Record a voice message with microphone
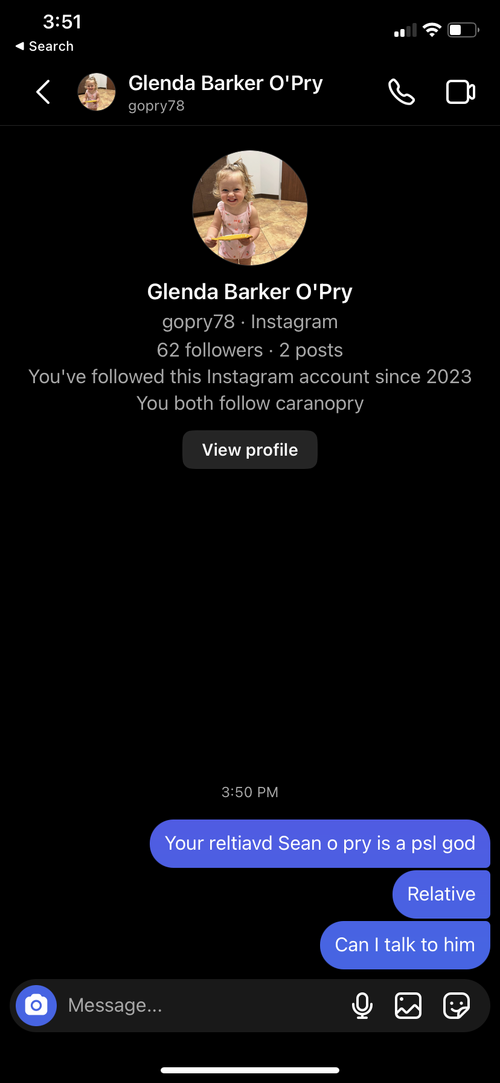Viewport: 500px width, 1083px height. pyautogui.click(x=362, y=1006)
